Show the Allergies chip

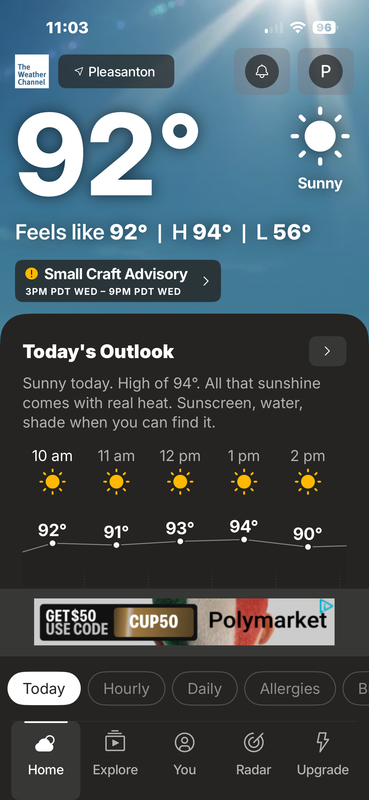click(290, 689)
